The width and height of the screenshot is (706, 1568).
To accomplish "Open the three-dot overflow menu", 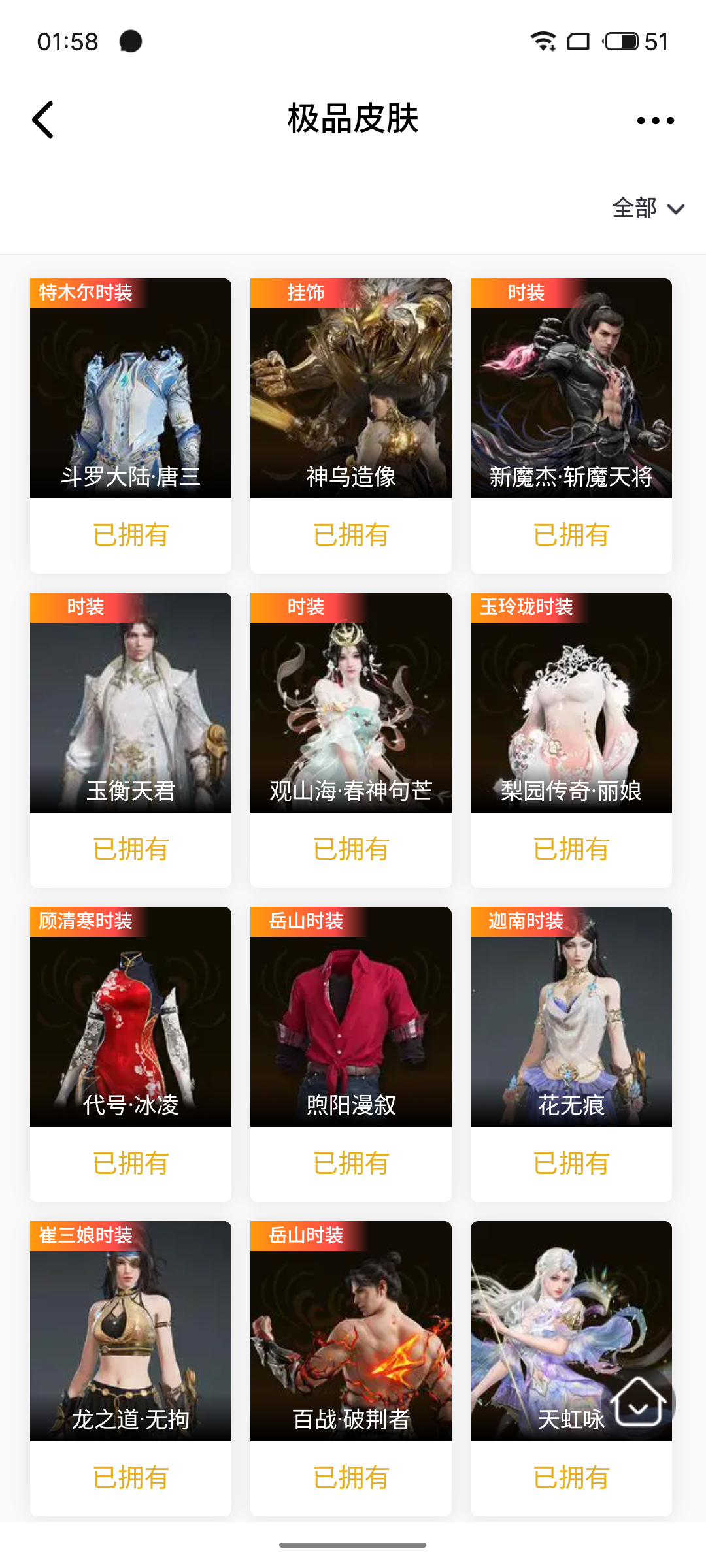I will click(x=655, y=120).
